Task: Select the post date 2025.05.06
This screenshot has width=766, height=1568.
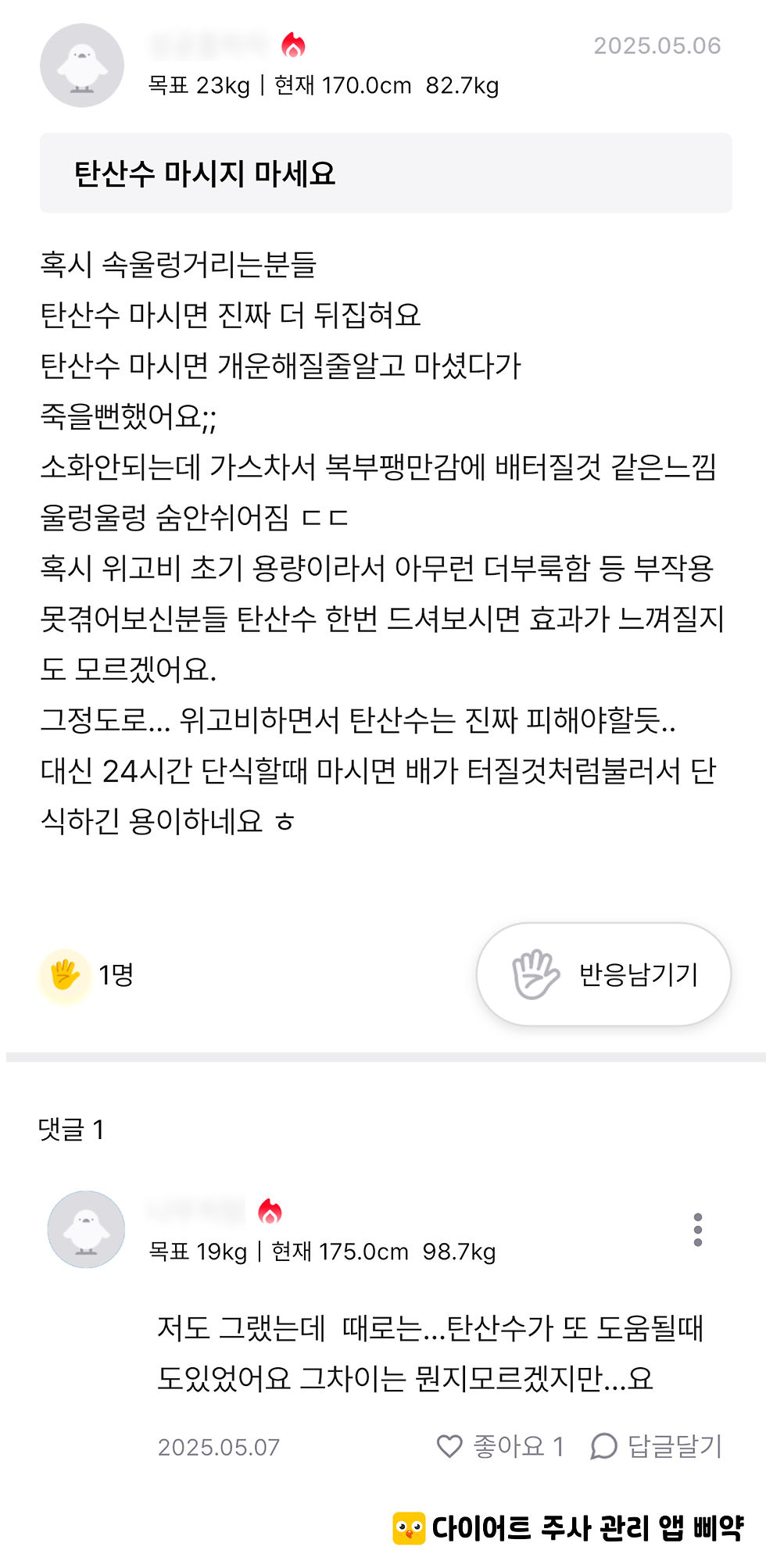Action: pyautogui.click(x=657, y=47)
